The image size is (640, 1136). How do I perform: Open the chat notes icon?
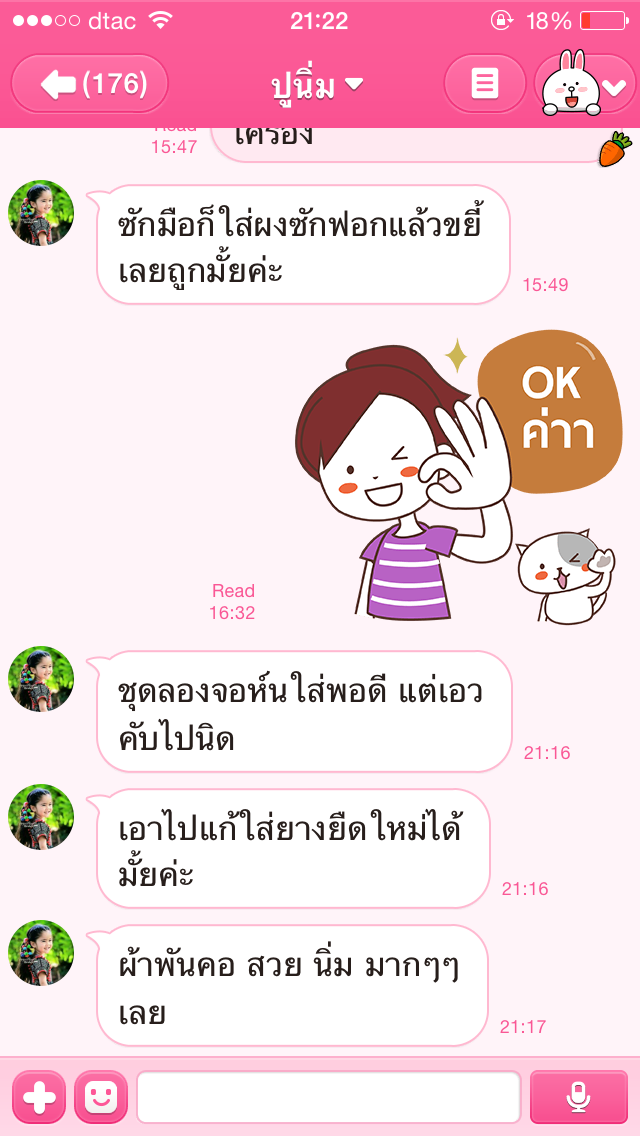click(485, 84)
